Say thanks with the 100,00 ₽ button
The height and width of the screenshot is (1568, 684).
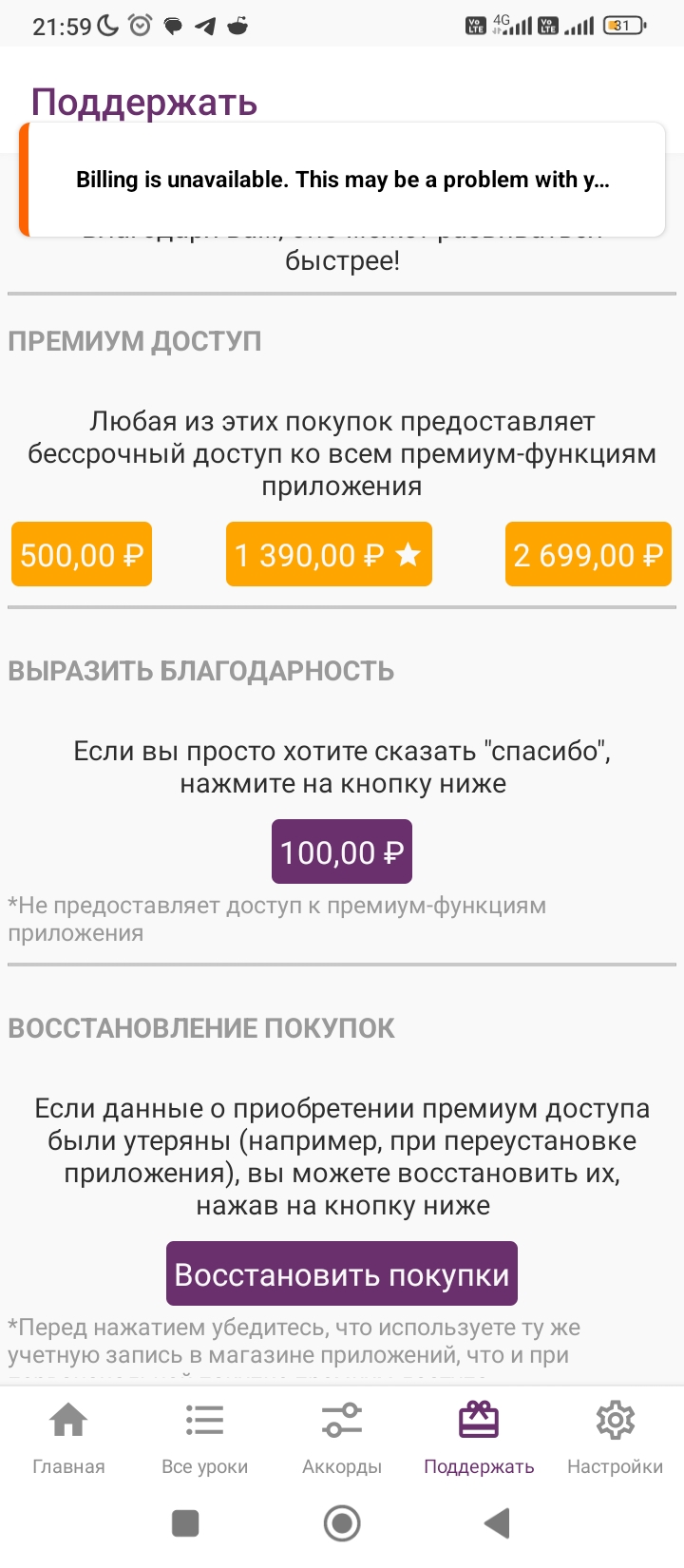pyautogui.click(x=342, y=851)
